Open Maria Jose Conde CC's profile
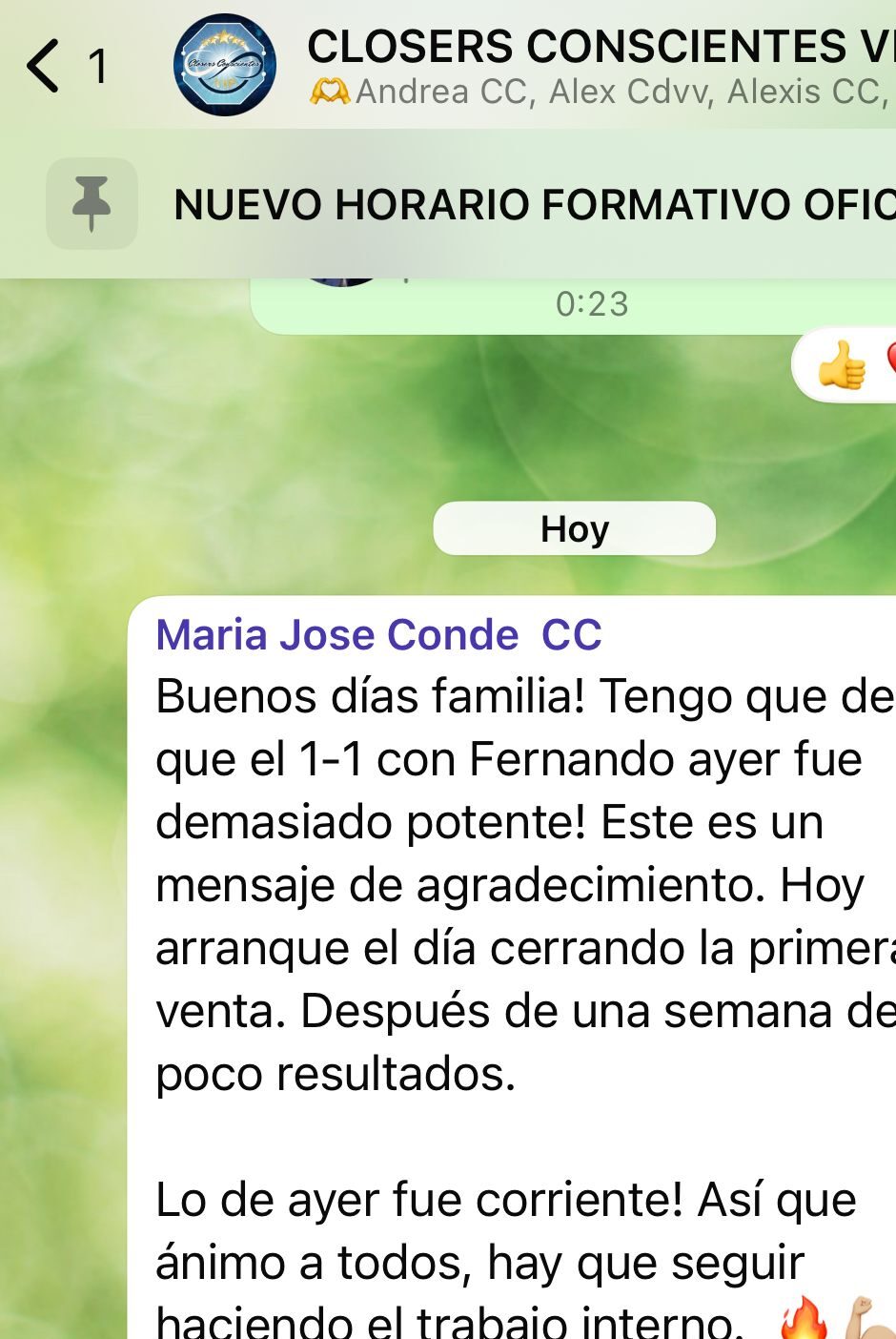This screenshot has width=896, height=1339. tap(378, 635)
